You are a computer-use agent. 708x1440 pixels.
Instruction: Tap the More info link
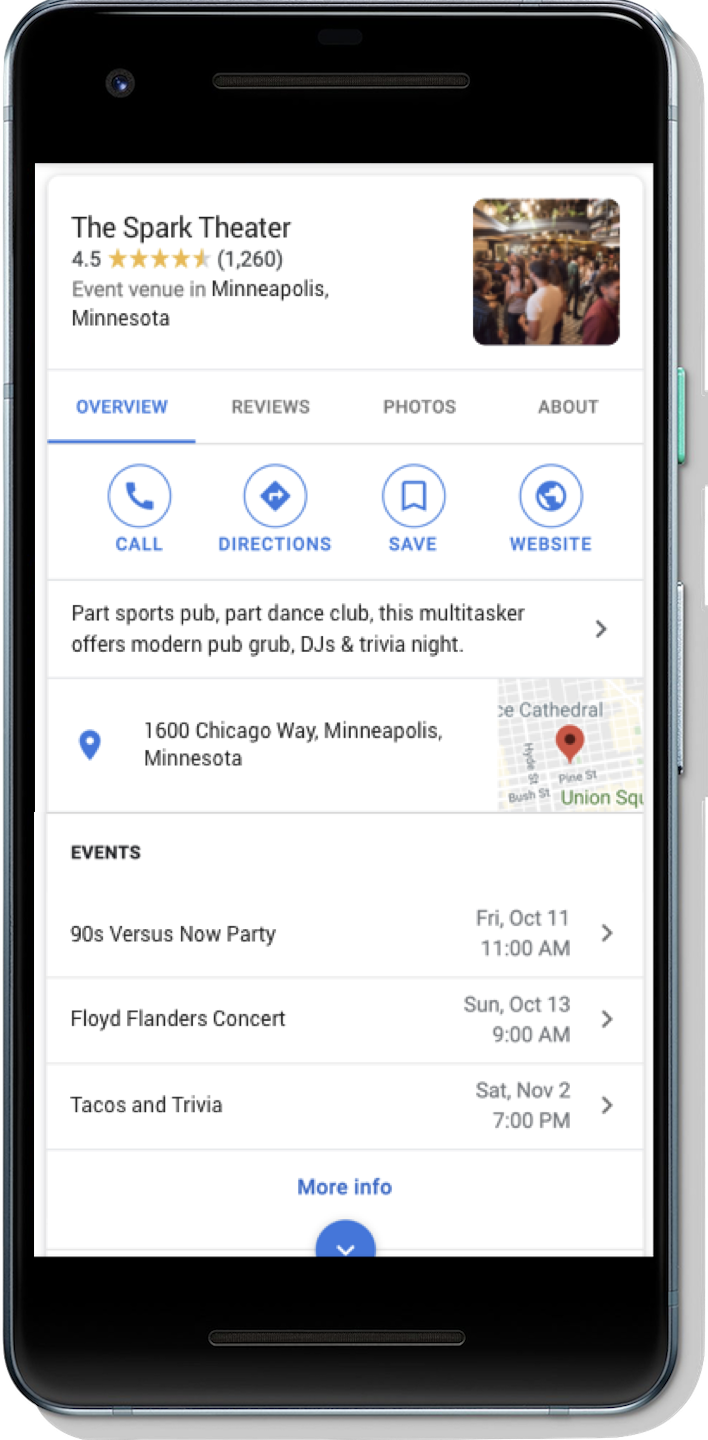[x=345, y=1187]
